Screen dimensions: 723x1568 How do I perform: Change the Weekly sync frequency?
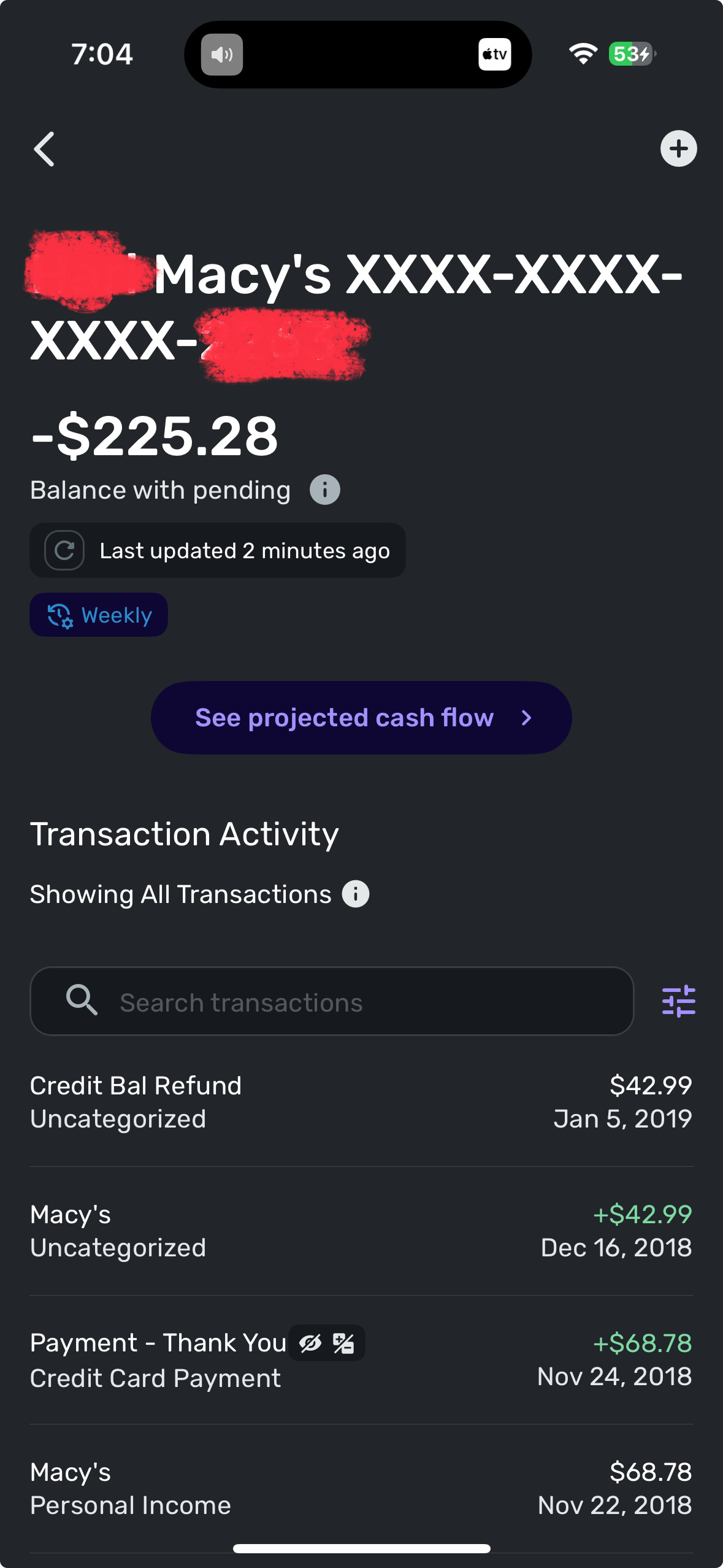coord(99,615)
